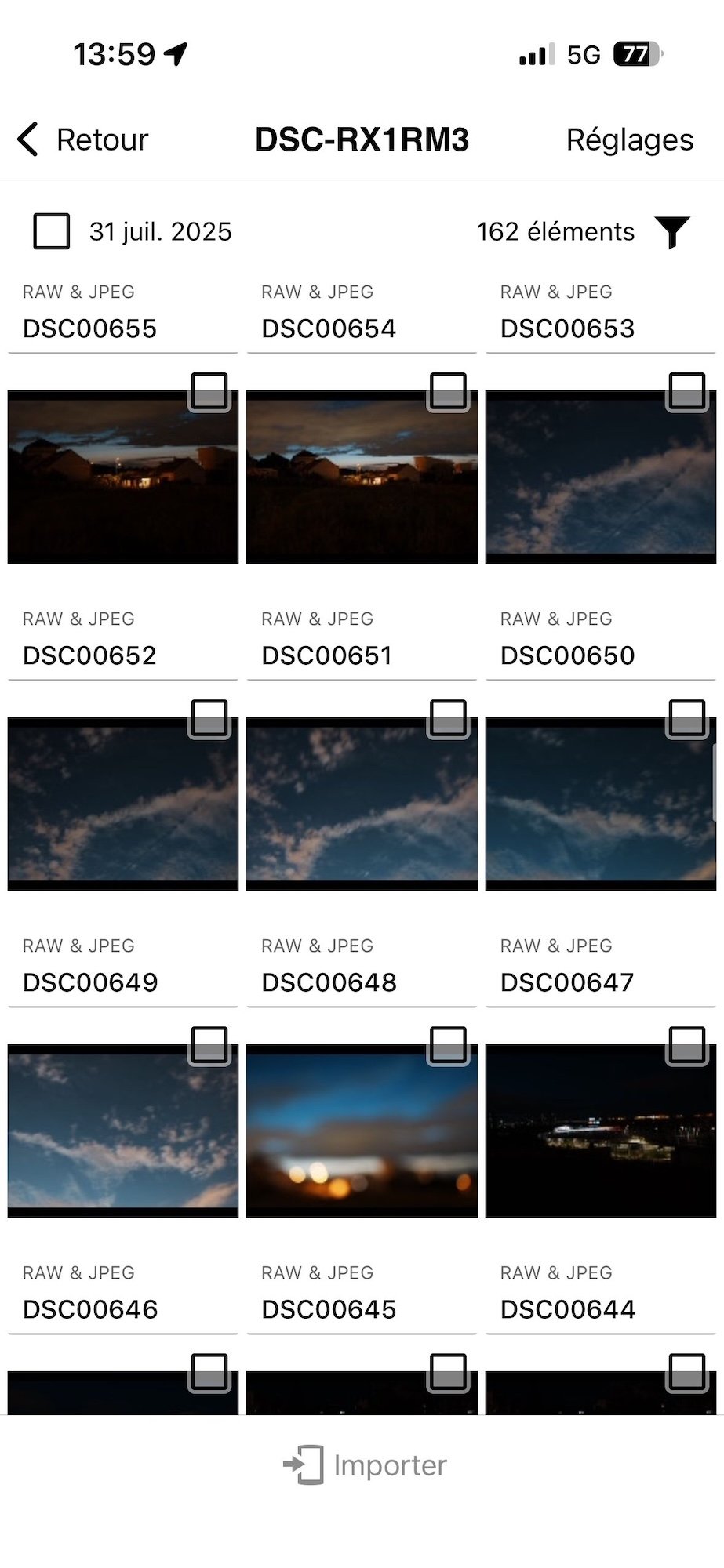
Task: Tick the checkbox on photo DSC00654
Action: (x=449, y=392)
